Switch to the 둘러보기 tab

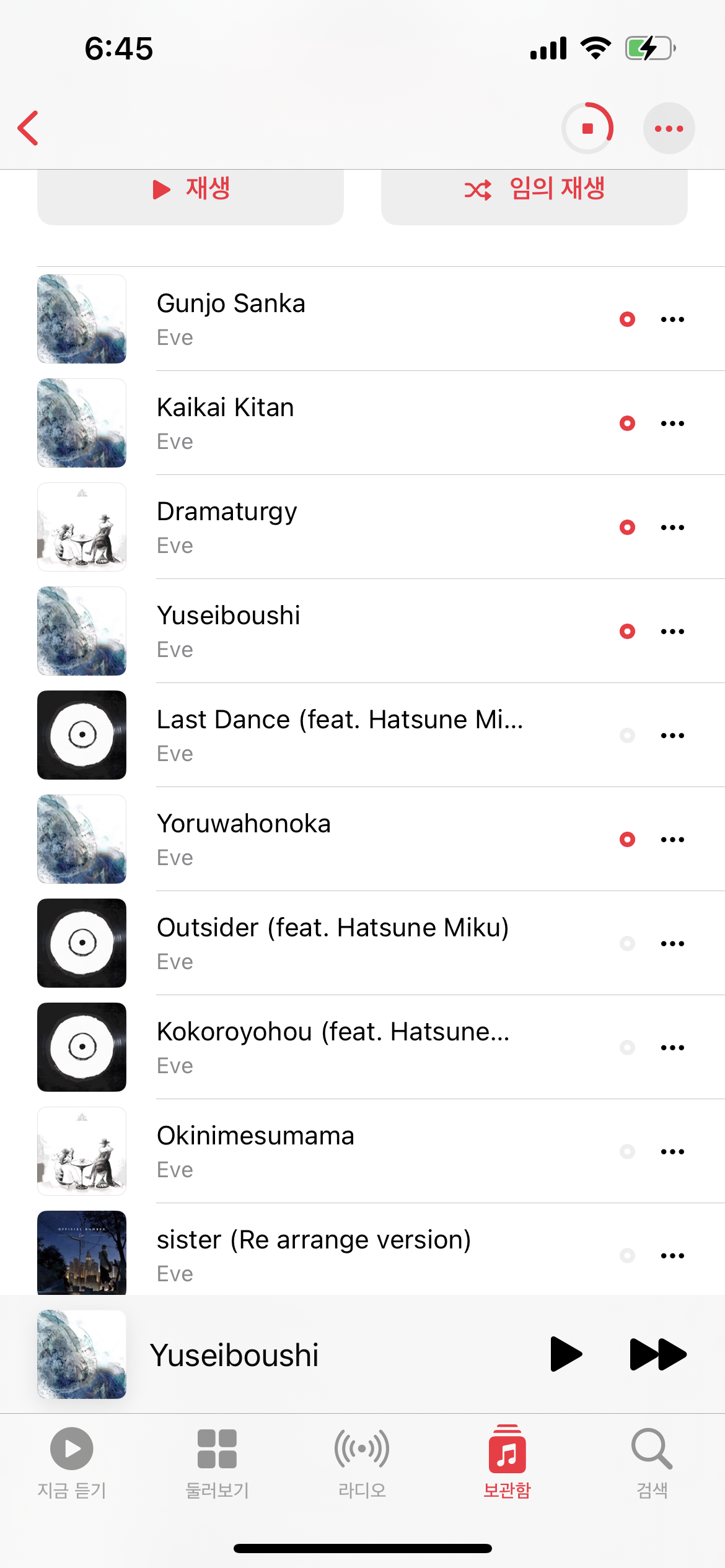pyautogui.click(x=217, y=1461)
